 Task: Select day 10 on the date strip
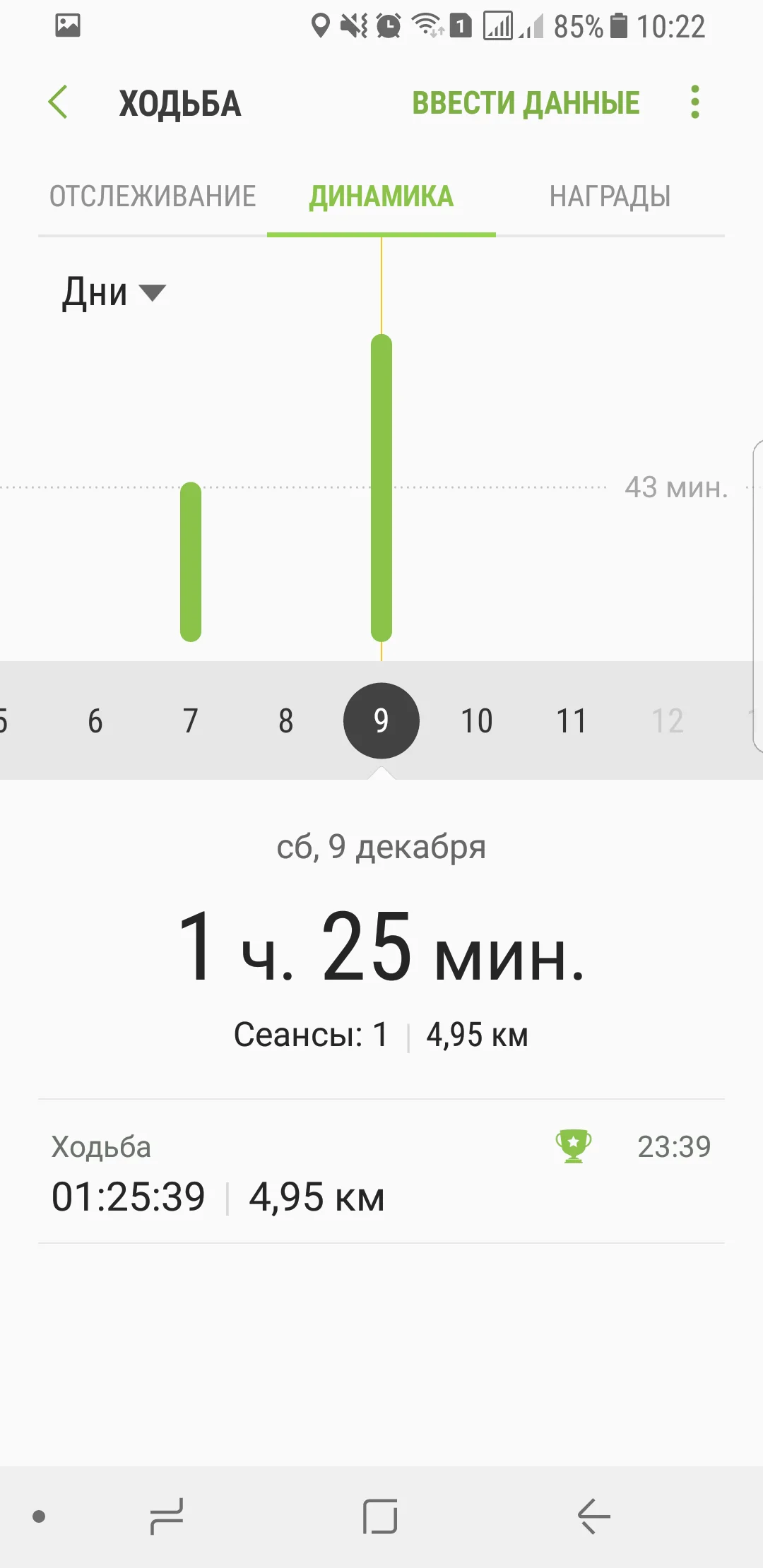[477, 721]
